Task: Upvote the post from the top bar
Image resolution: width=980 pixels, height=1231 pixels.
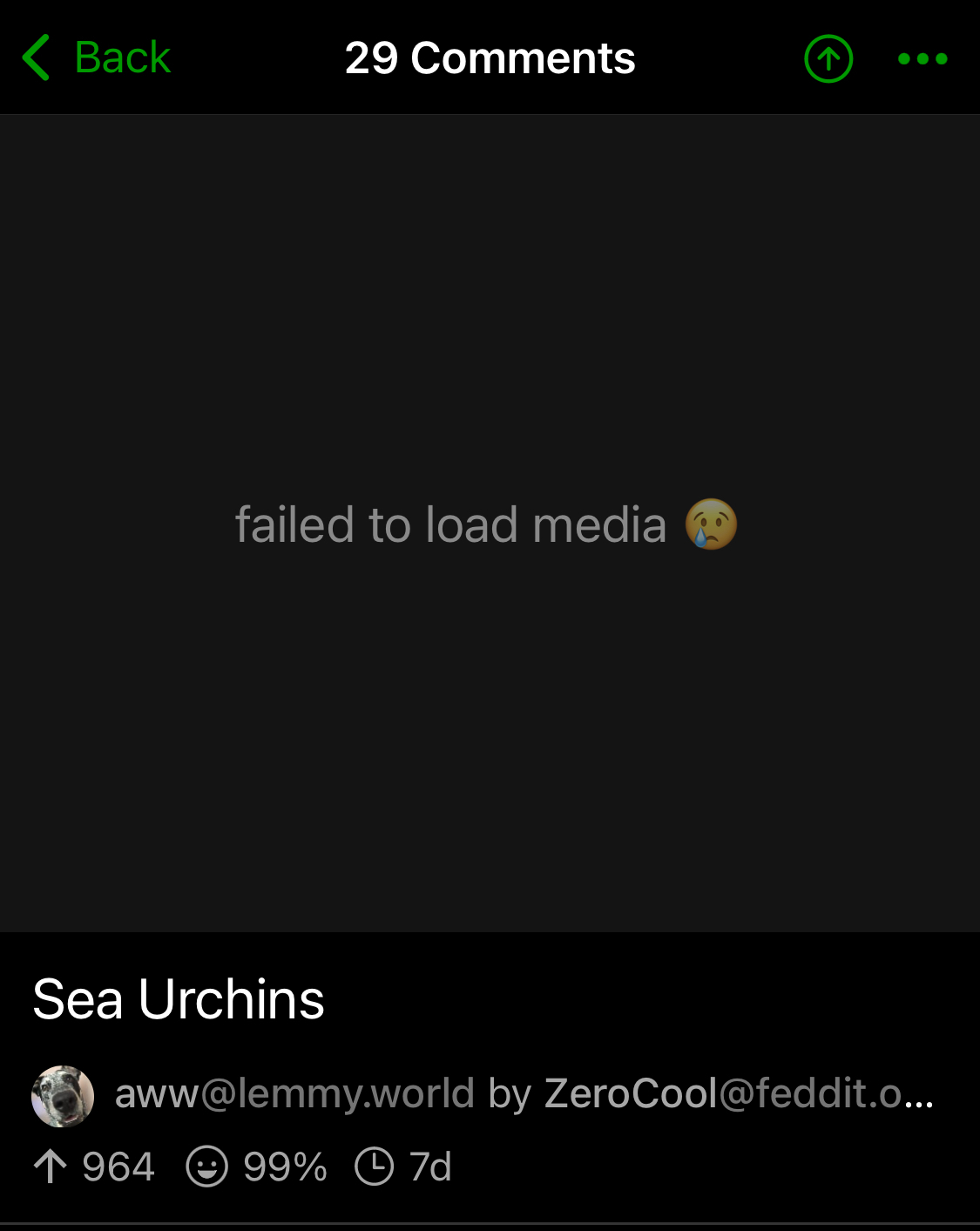Action: click(828, 59)
